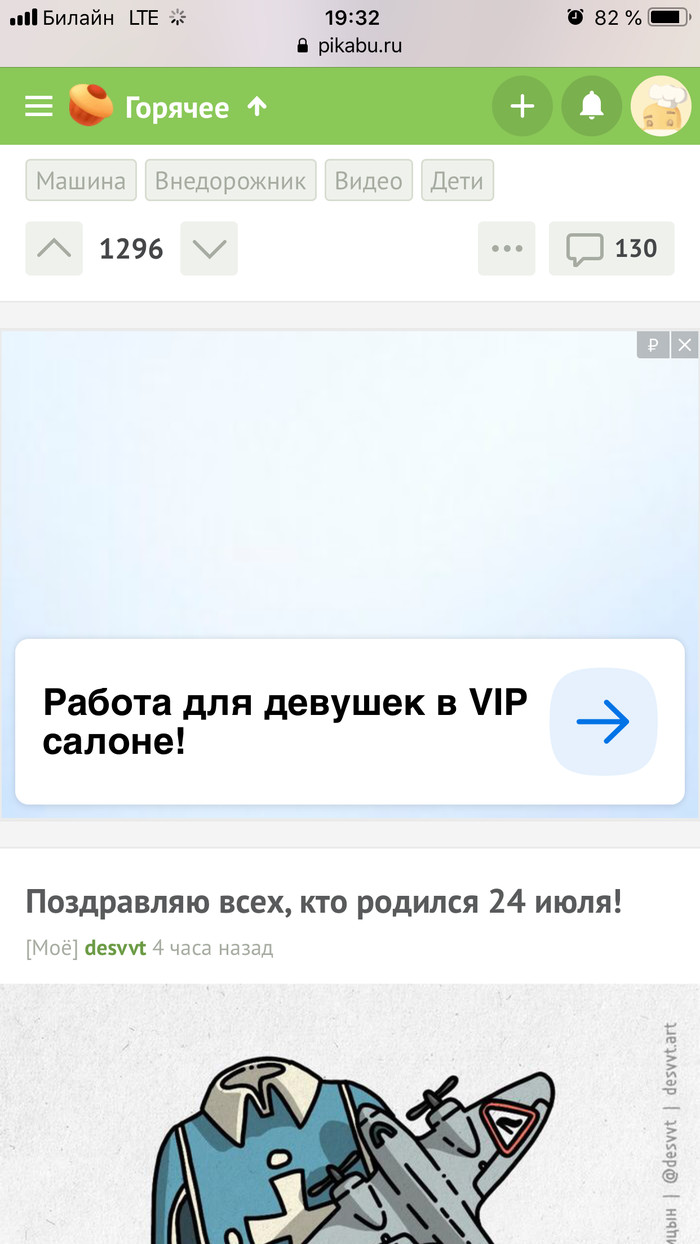
Task: Open author desvvt's profile
Action: pos(115,947)
